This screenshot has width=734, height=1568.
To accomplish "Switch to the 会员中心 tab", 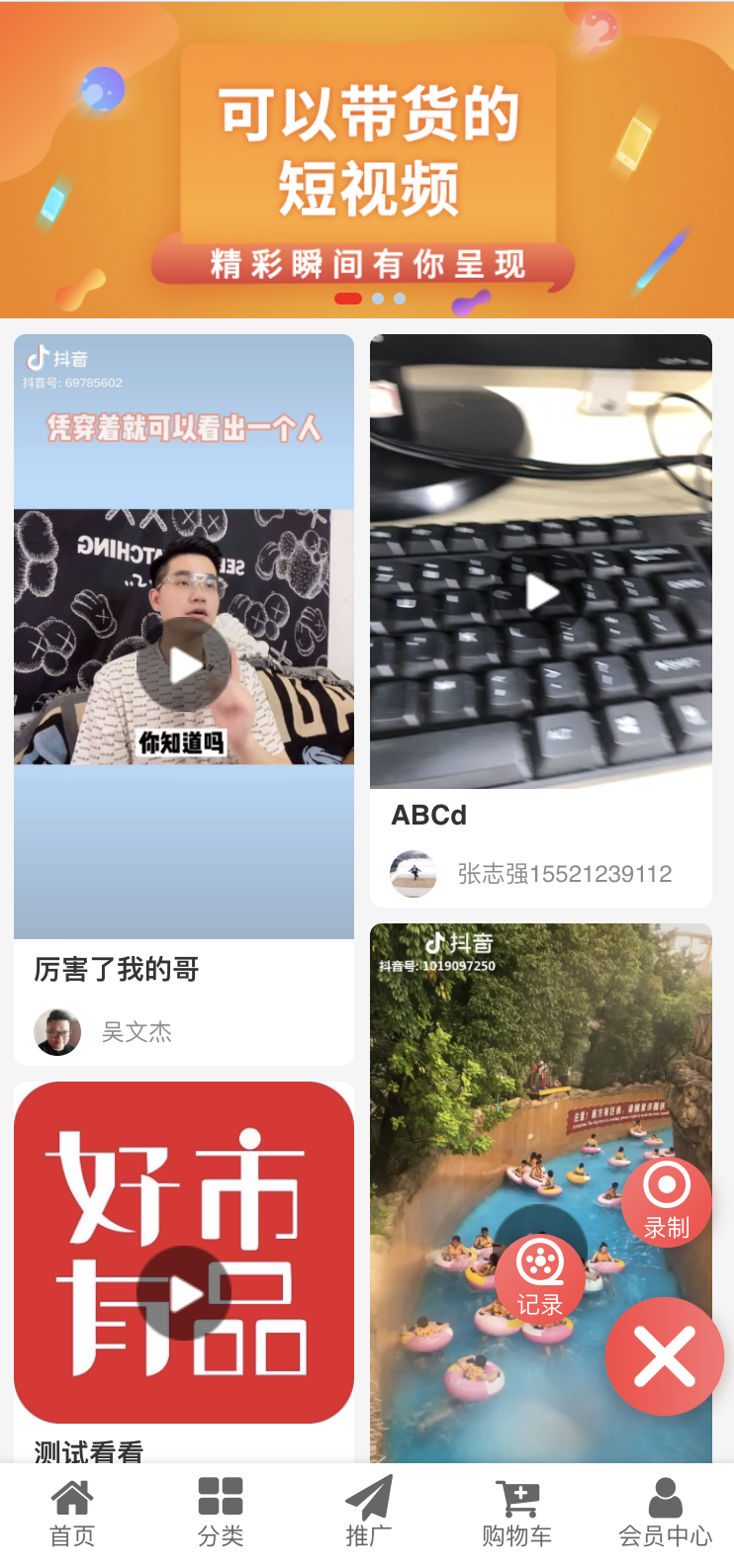I will (x=665, y=1513).
